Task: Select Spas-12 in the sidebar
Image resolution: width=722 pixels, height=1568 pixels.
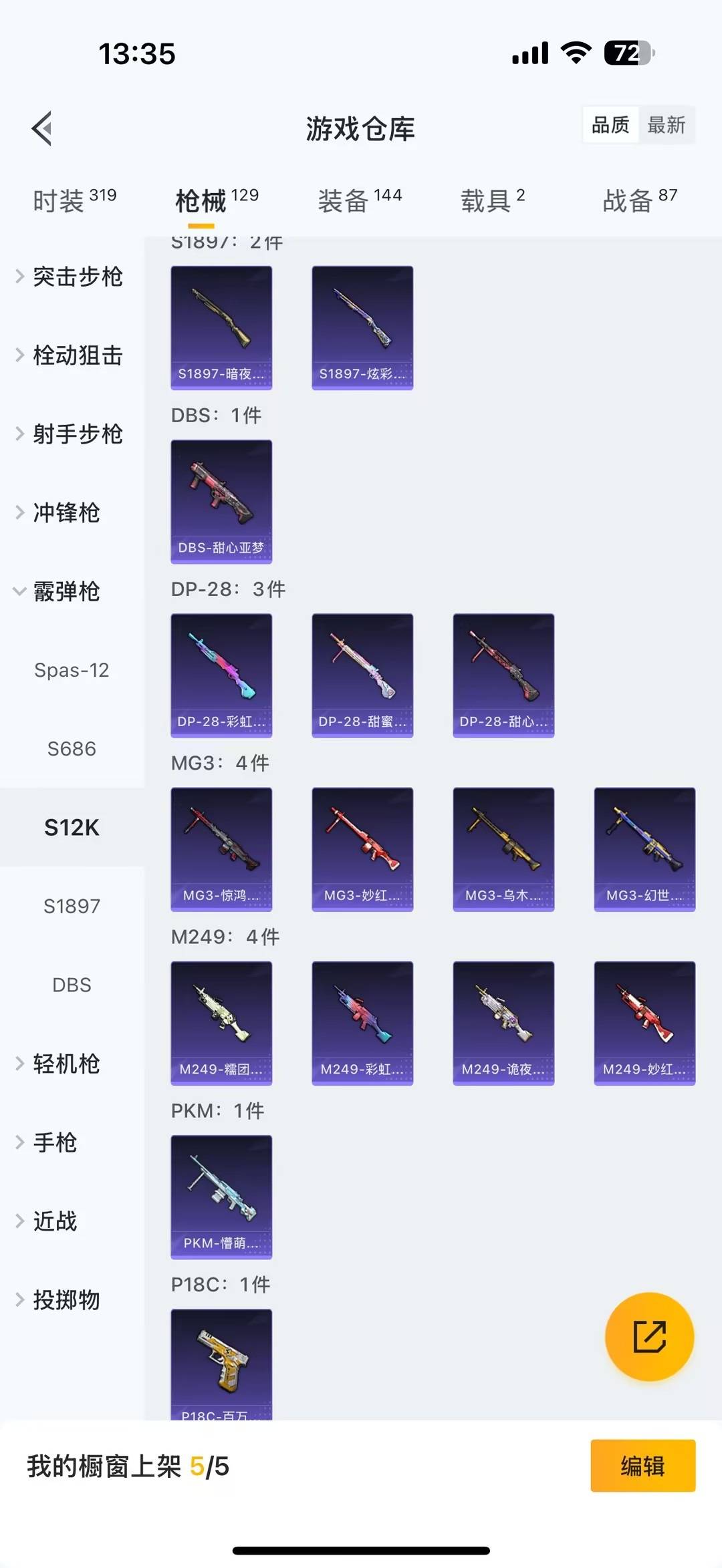Action: click(x=72, y=670)
